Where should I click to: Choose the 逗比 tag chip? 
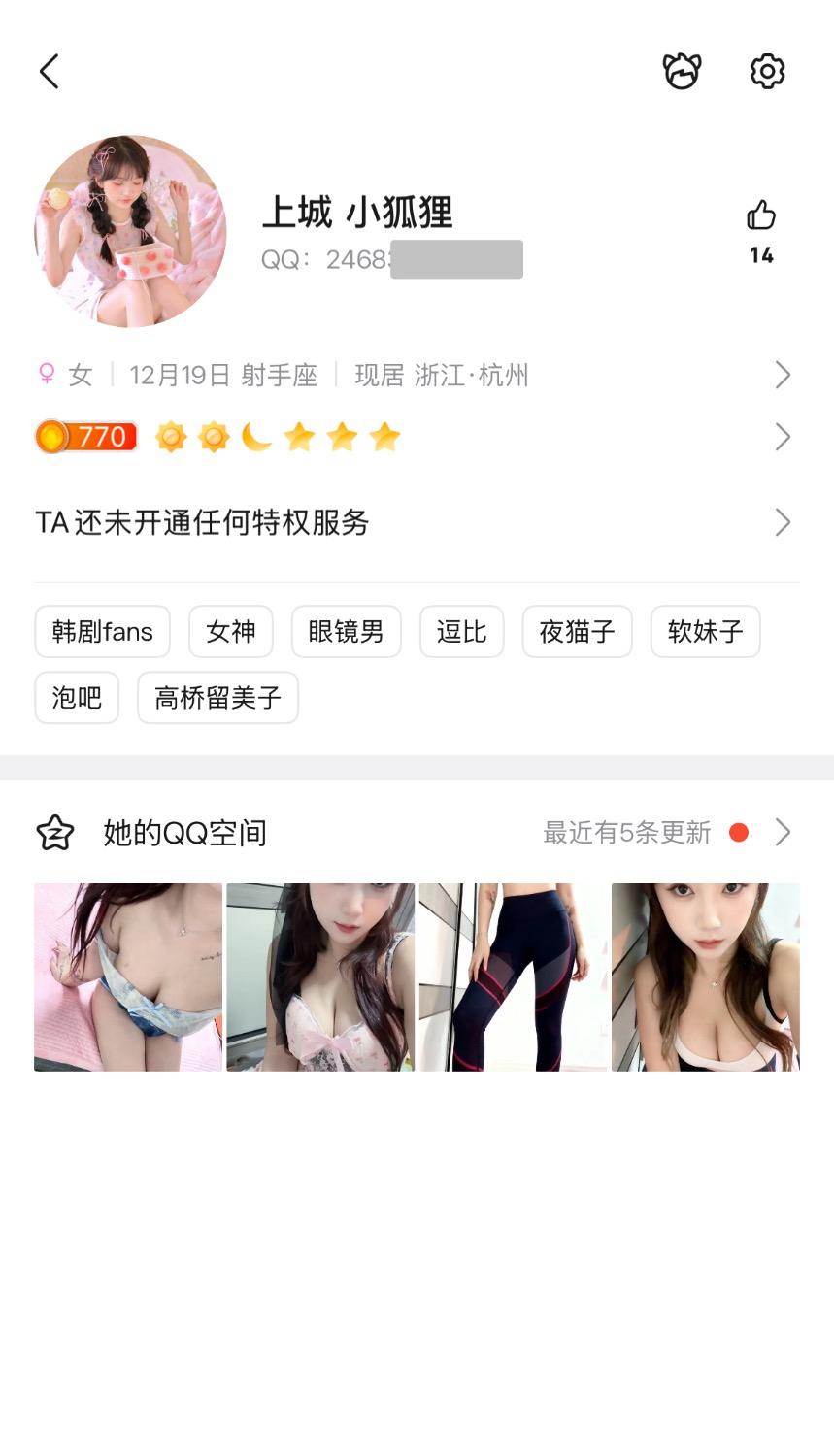pyautogui.click(x=461, y=632)
